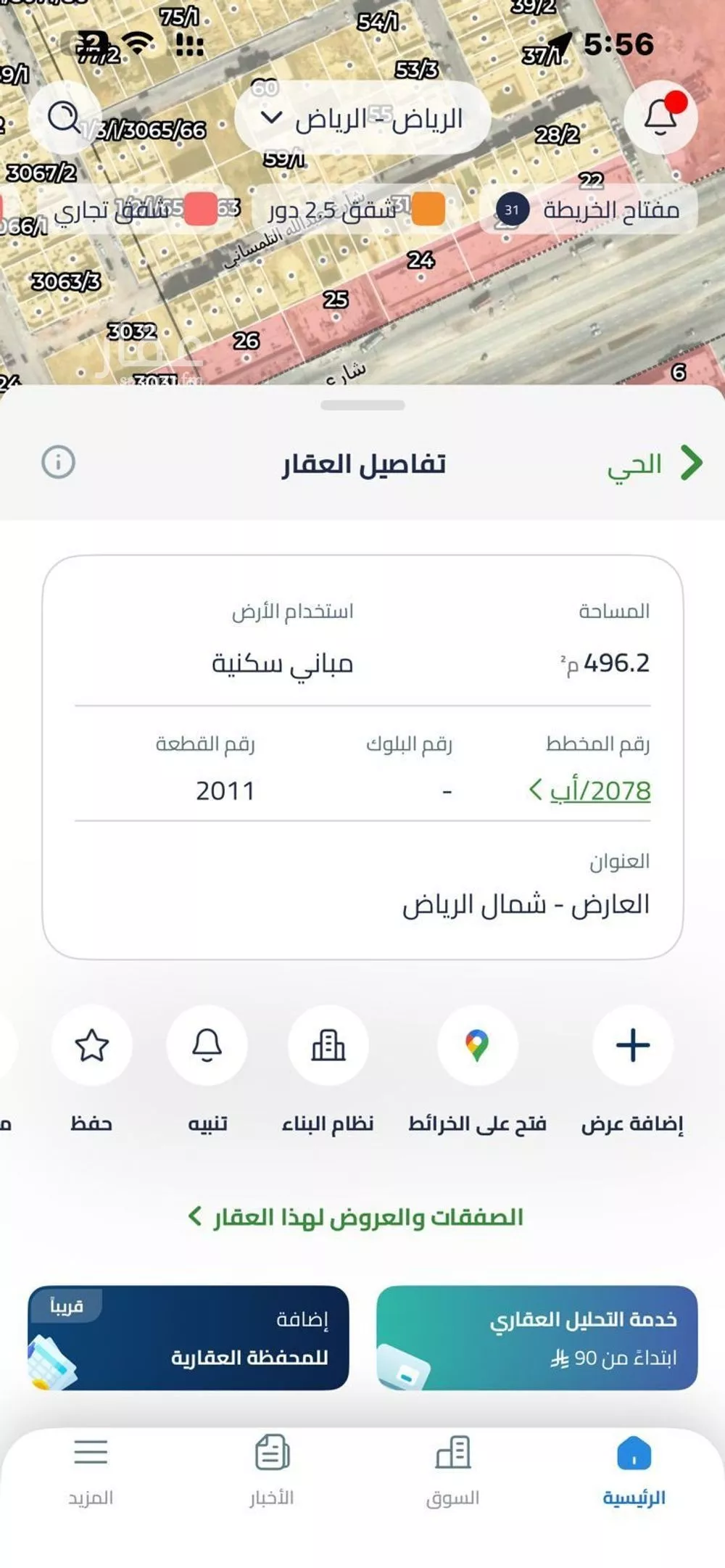Tap the map key badge showing 31

tap(512, 210)
